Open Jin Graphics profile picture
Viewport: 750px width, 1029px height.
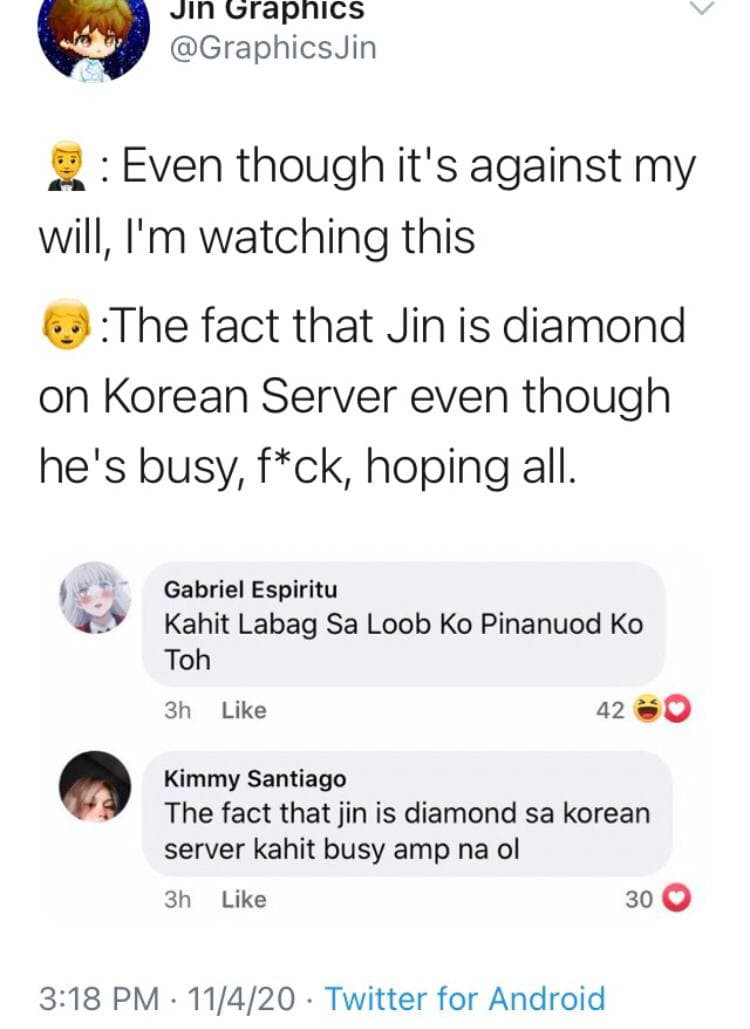pyautogui.click(x=94, y=36)
